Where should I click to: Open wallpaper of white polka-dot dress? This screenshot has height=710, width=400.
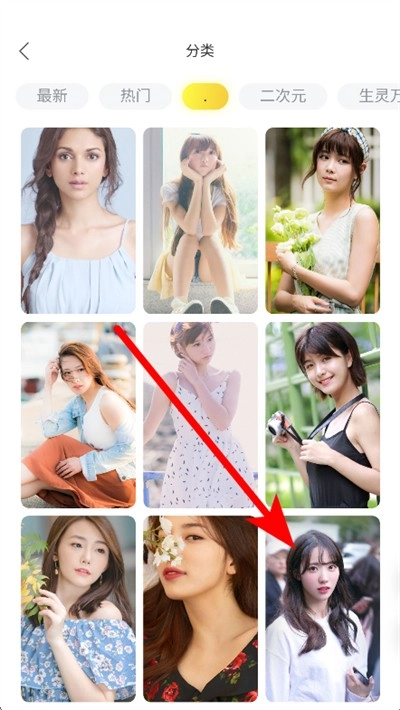pos(200,415)
